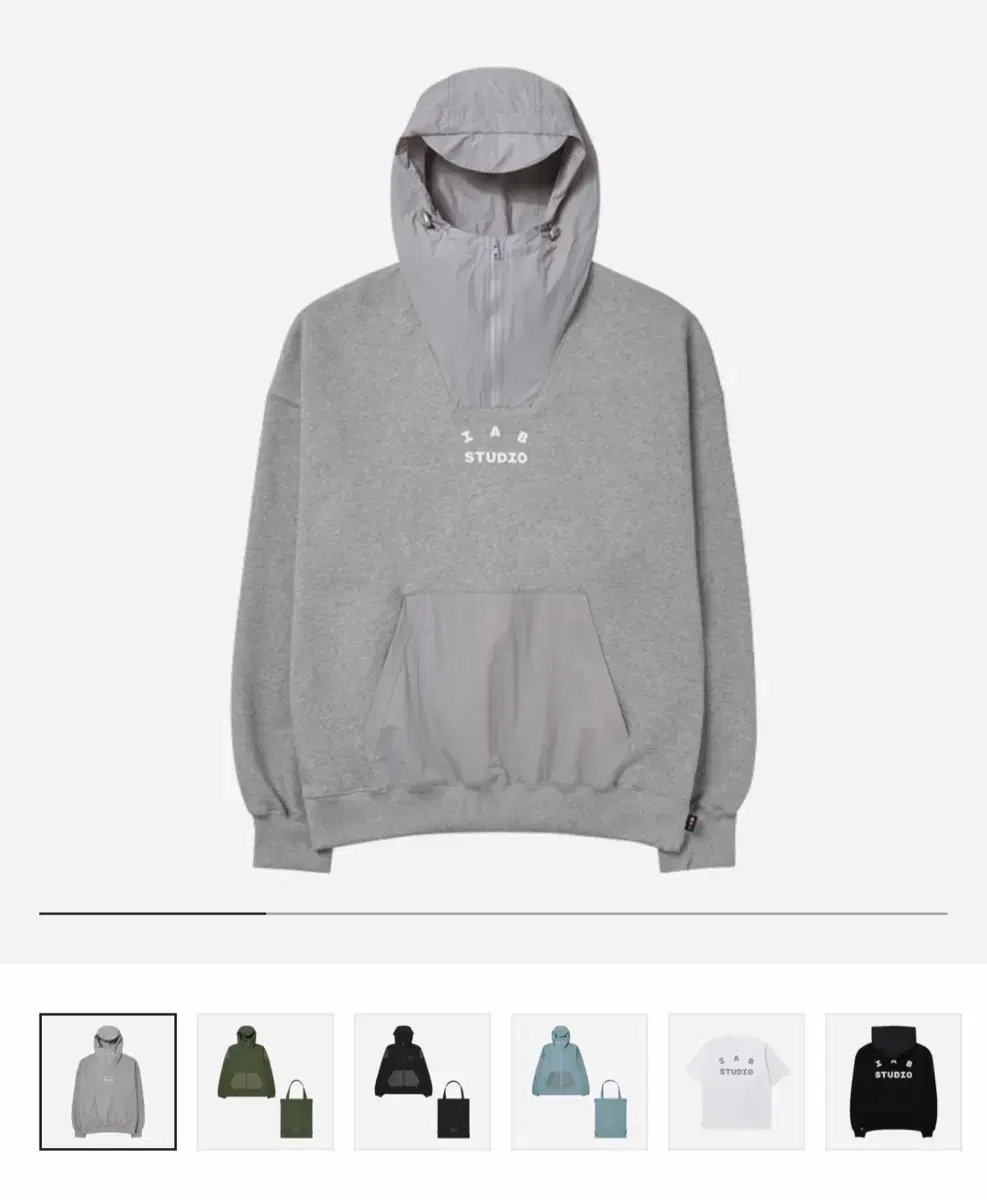Click the image carousel progress bar

coord(493,912)
